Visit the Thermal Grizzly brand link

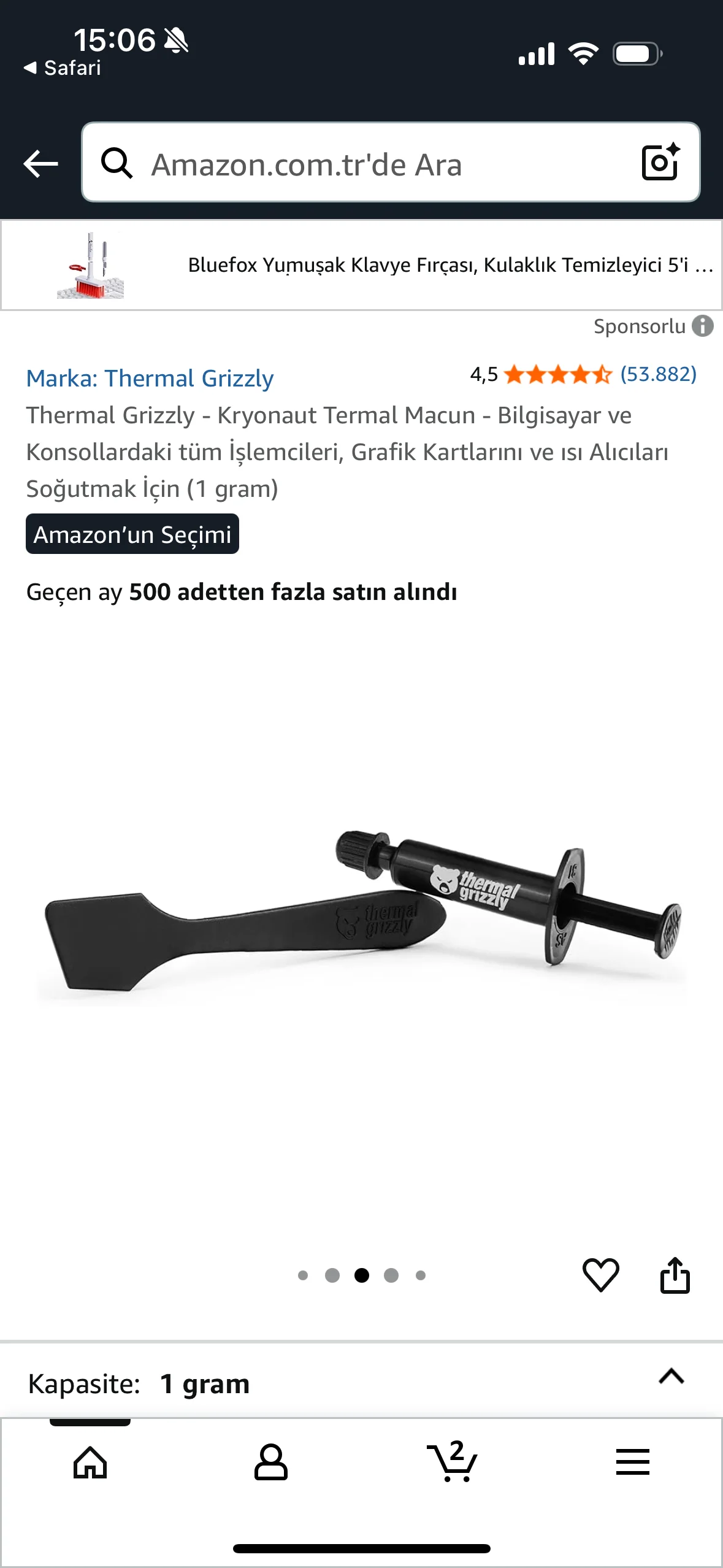coord(150,379)
